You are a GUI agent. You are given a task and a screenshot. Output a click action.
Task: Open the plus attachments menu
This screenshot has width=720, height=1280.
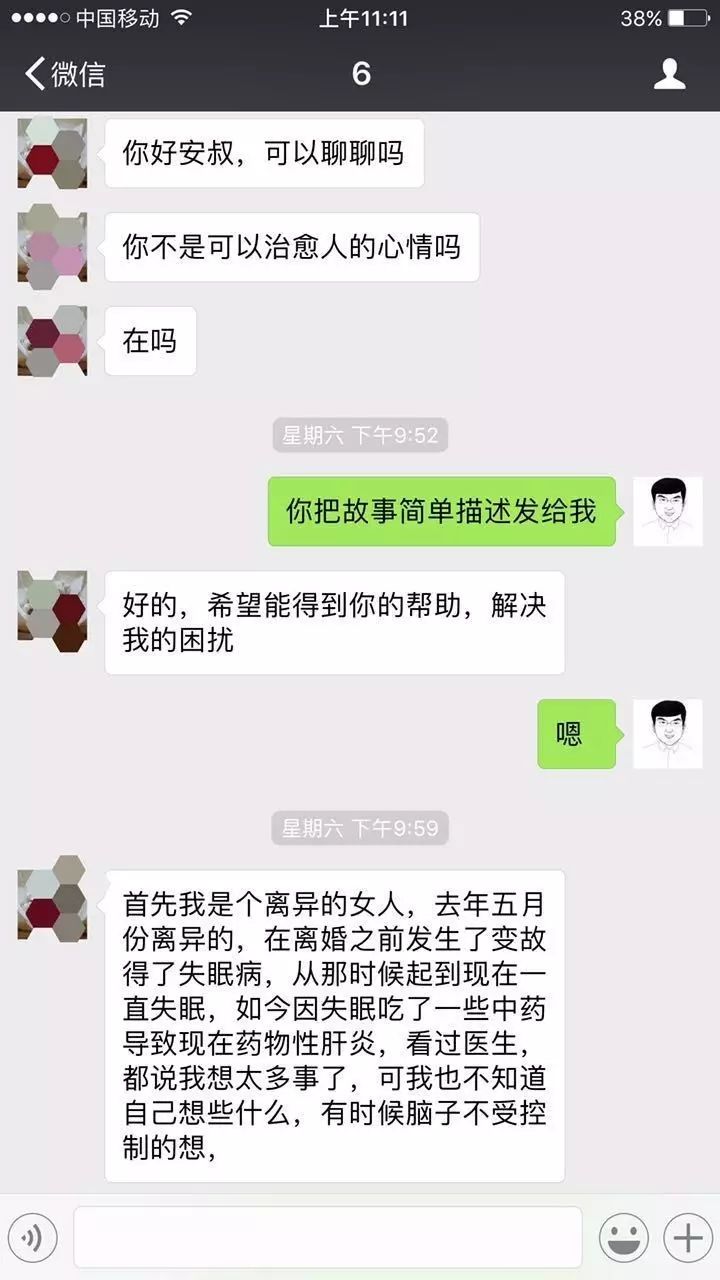(x=688, y=1238)
